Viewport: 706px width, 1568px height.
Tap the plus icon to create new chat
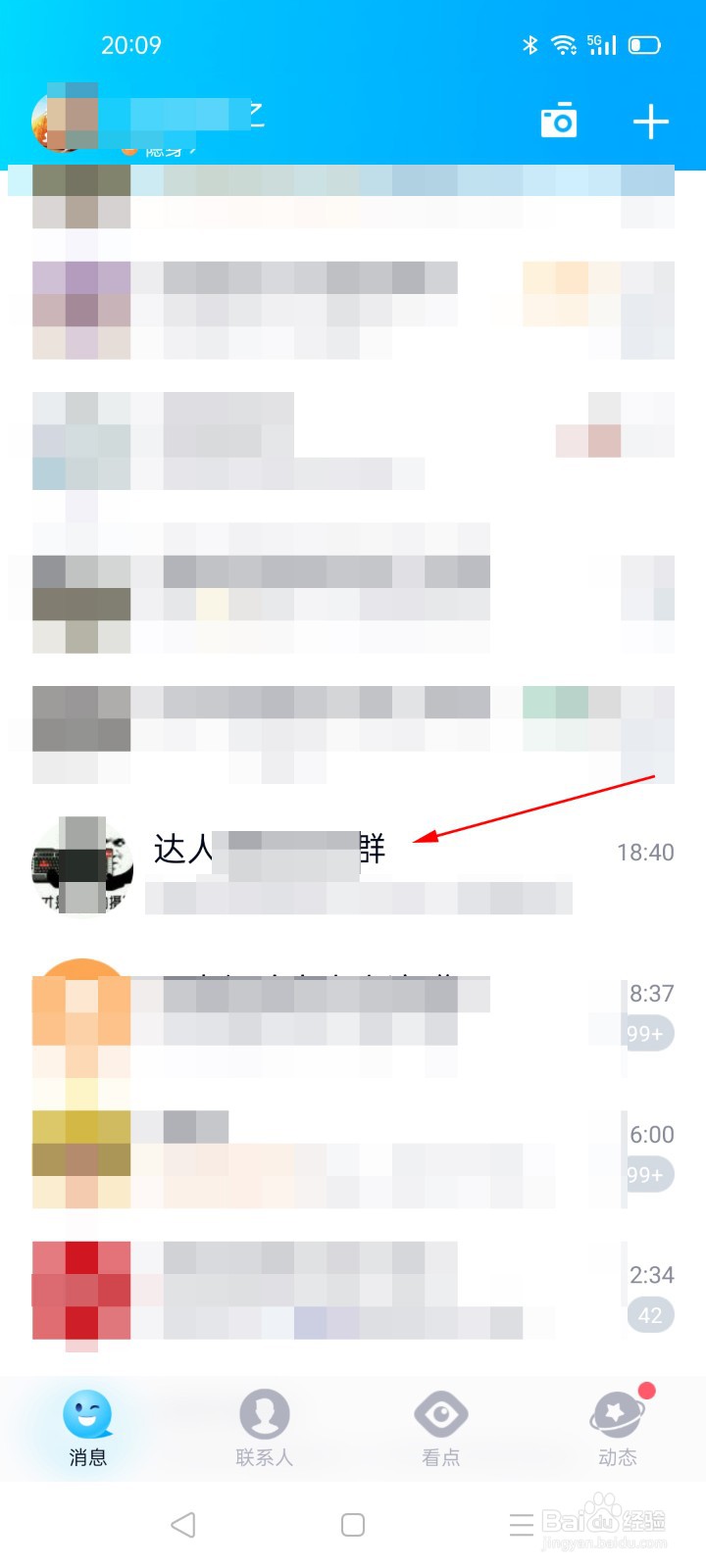(x=651, y=120)
